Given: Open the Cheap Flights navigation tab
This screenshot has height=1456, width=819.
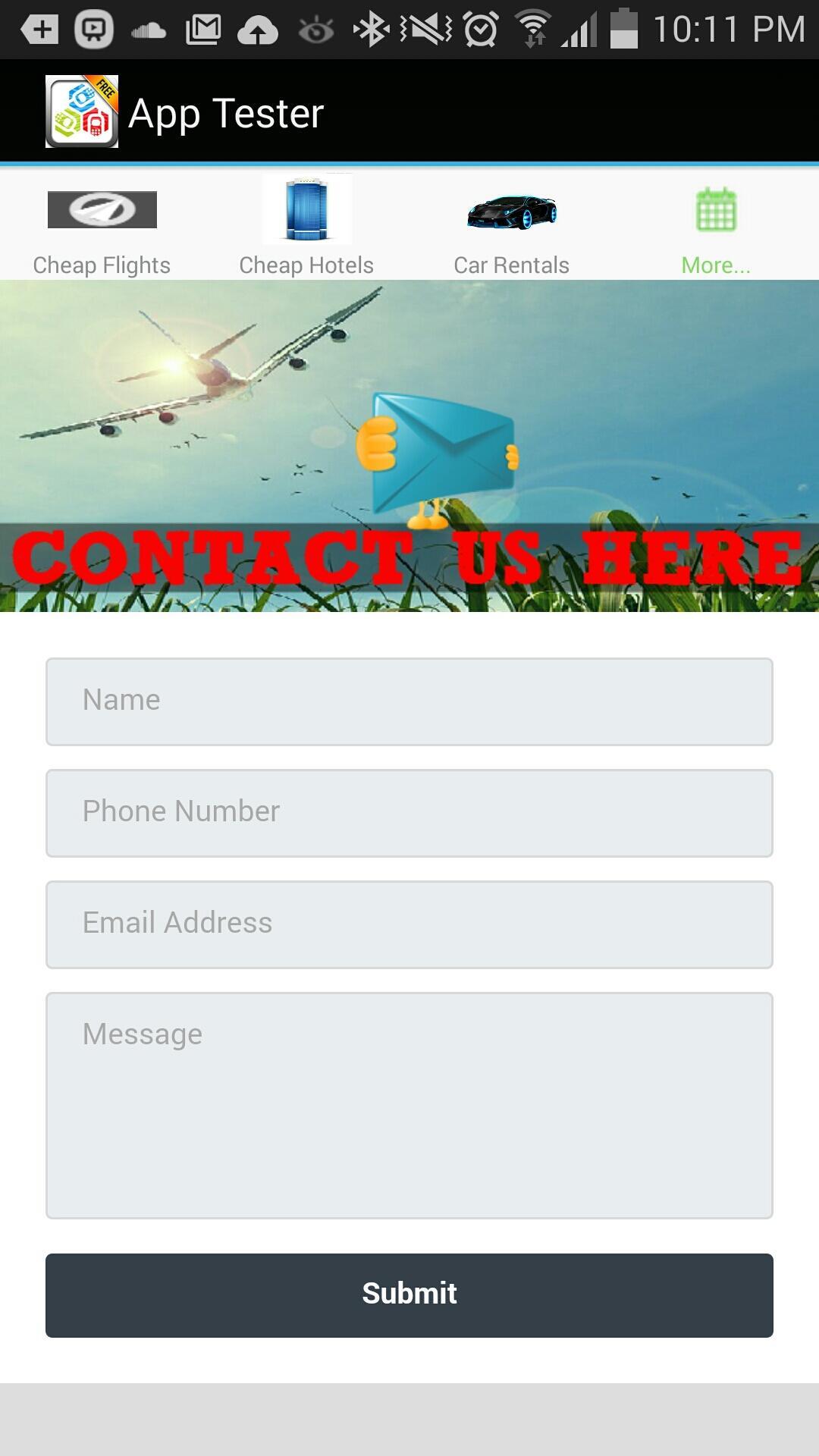Looking at the screenshot, I should click(102, 265).
